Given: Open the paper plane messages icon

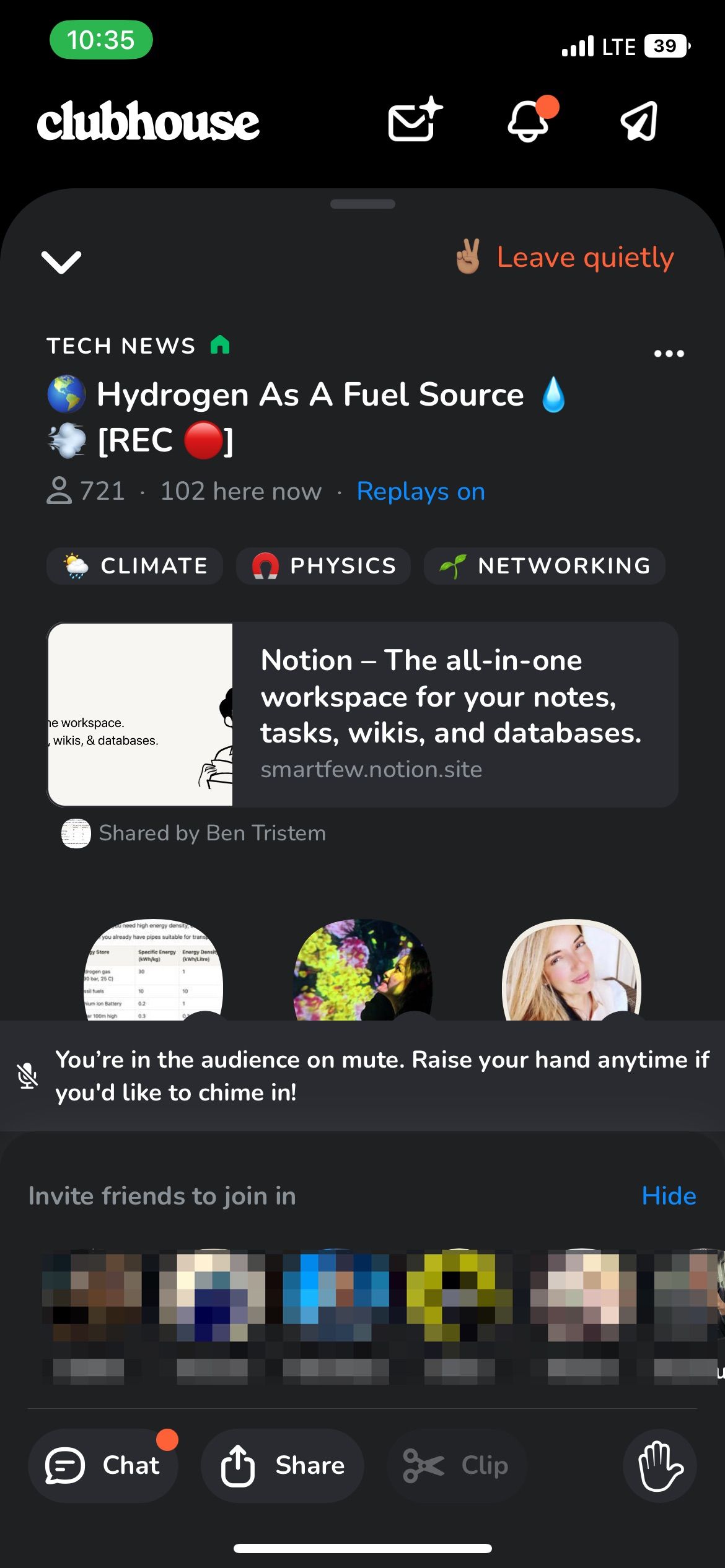Looking at the screenshot, I should pyautogui.click(x=639, y=121).
